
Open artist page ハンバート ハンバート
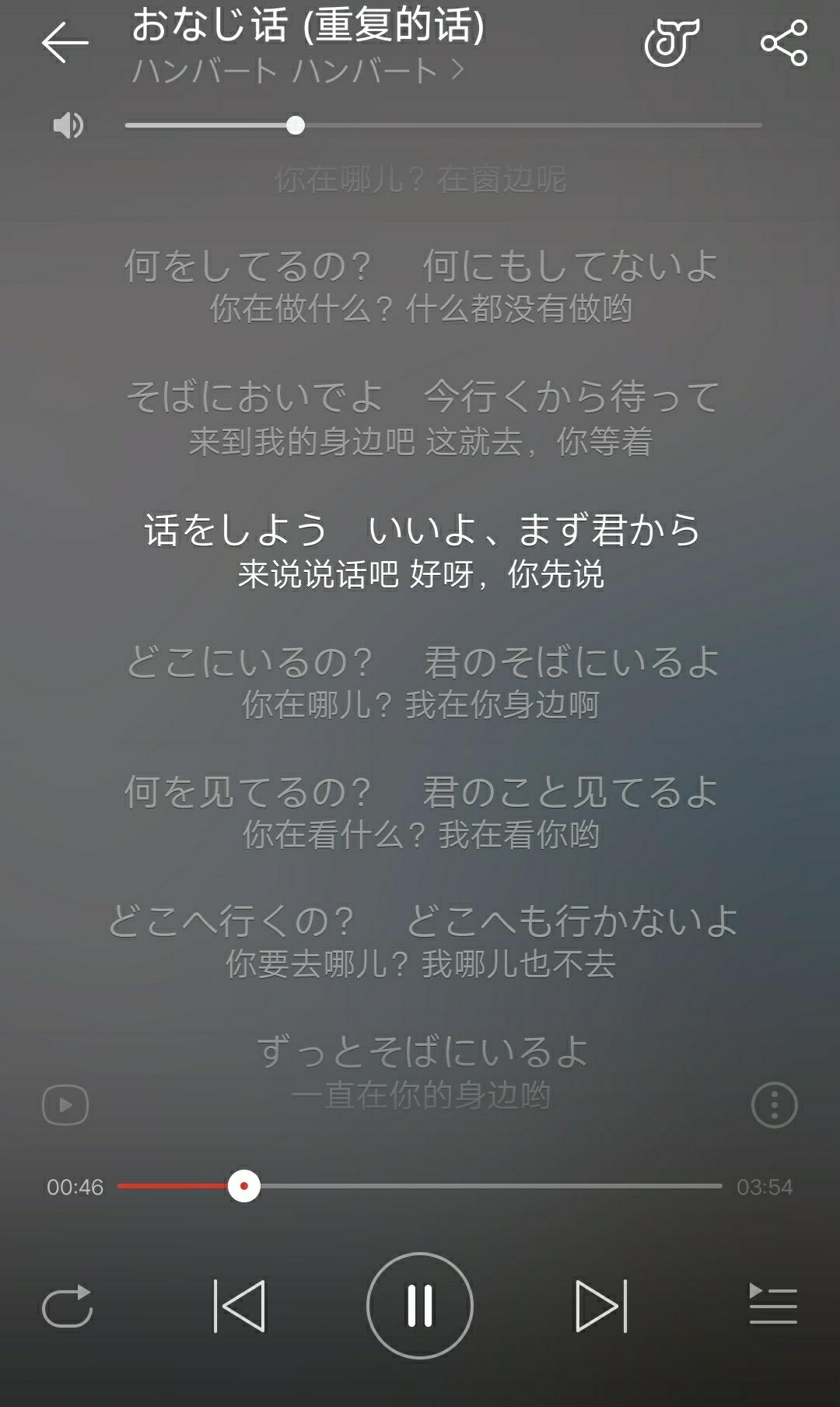click(298, 71)
